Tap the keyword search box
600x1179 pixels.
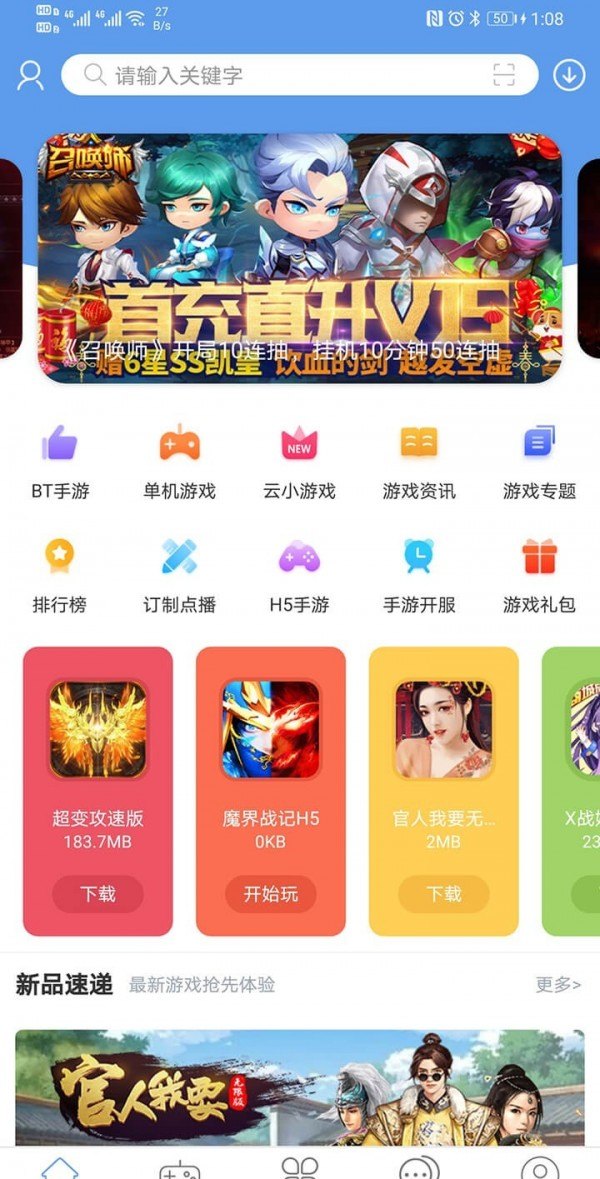pyautogui.click(x=280, y=75)
